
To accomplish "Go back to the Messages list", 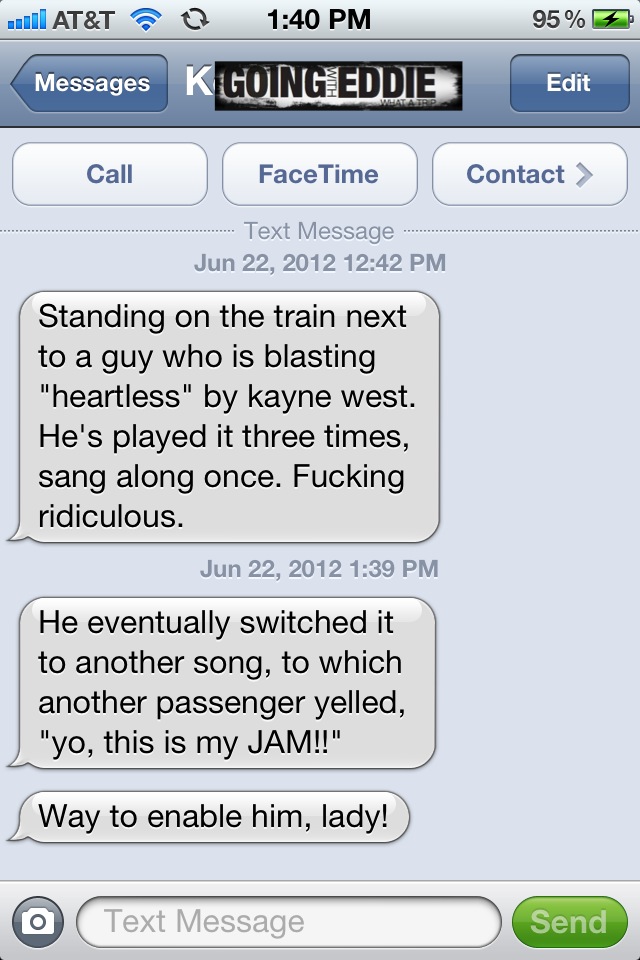I will point(90,84).
